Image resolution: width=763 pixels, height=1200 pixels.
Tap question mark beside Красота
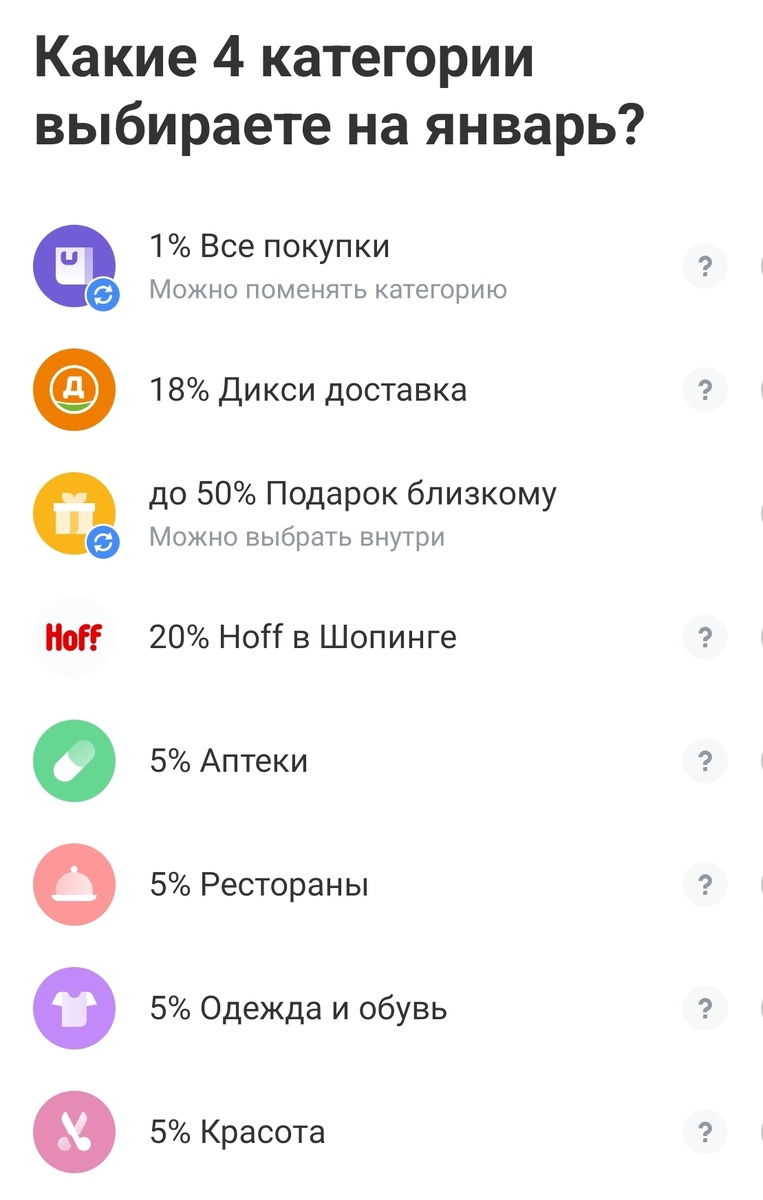[705, 1132]
